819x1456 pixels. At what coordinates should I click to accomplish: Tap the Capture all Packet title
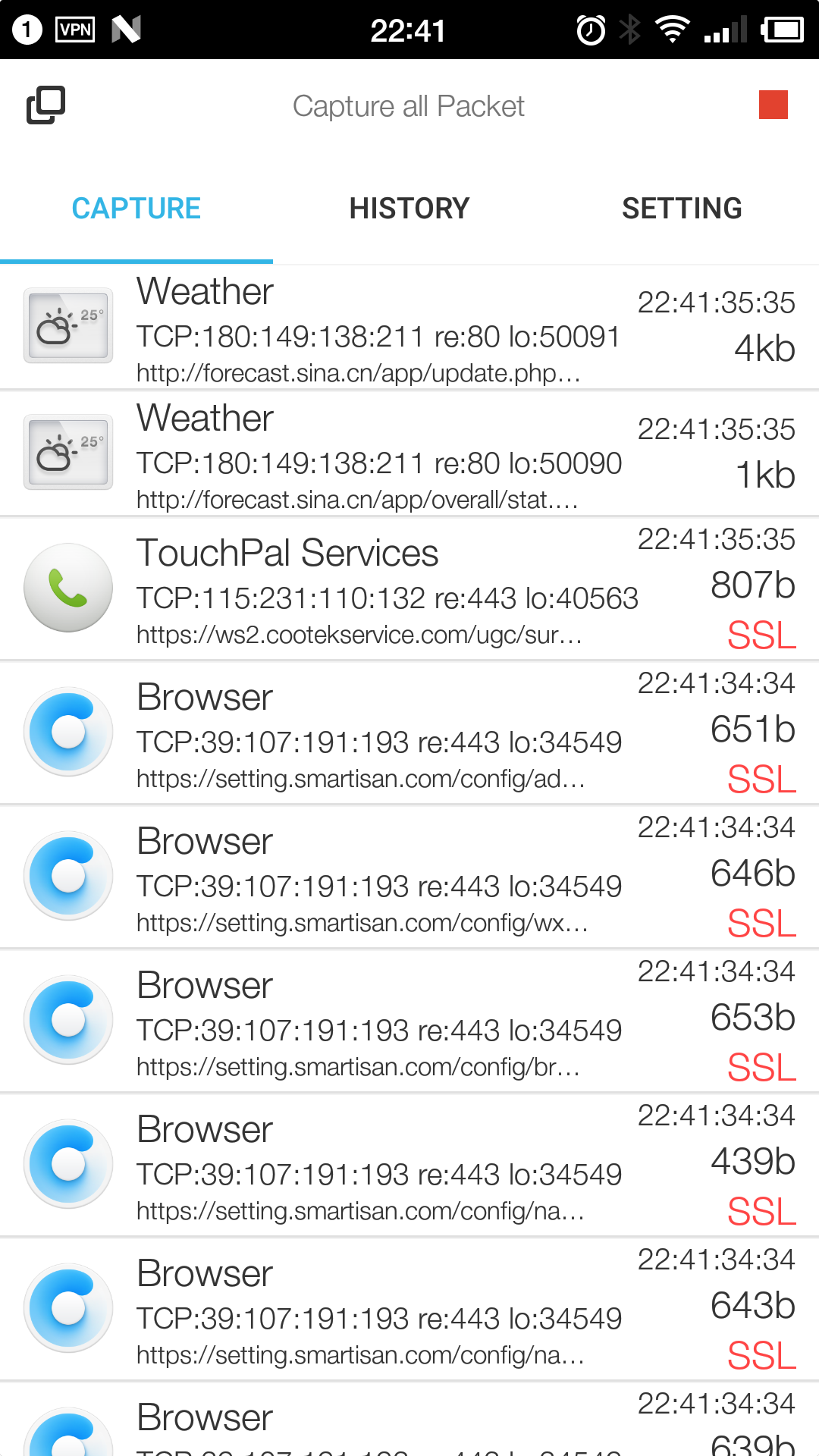click(409, 105)
